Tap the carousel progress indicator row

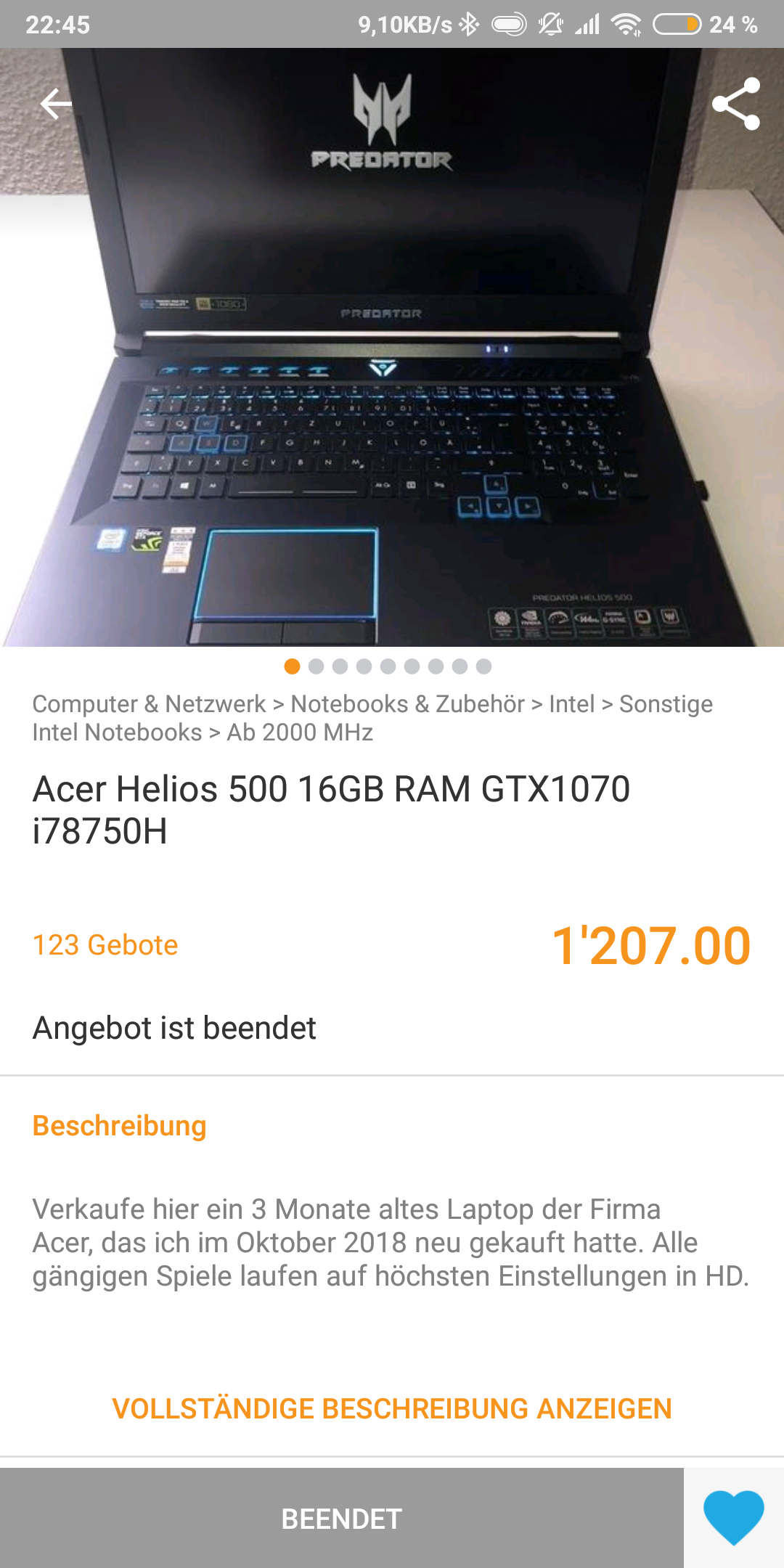click(387, 664)
